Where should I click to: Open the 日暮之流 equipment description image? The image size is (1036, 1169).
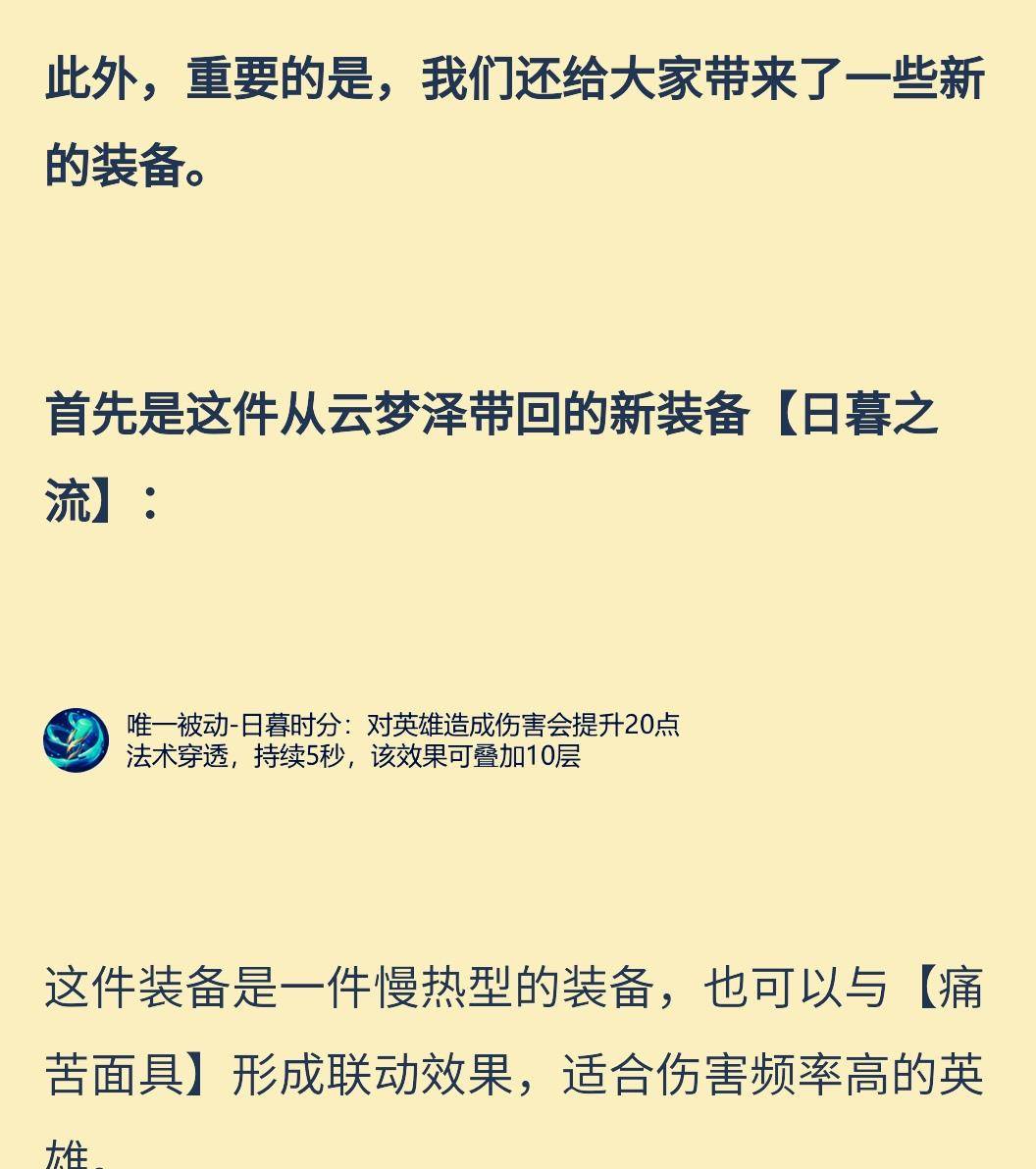[x=363, y=739]
